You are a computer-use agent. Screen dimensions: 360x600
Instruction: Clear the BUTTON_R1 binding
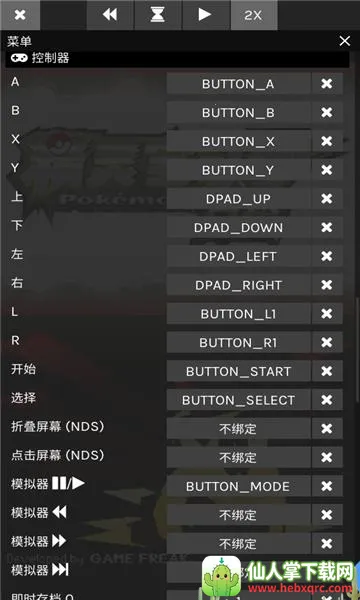(327, 342)
